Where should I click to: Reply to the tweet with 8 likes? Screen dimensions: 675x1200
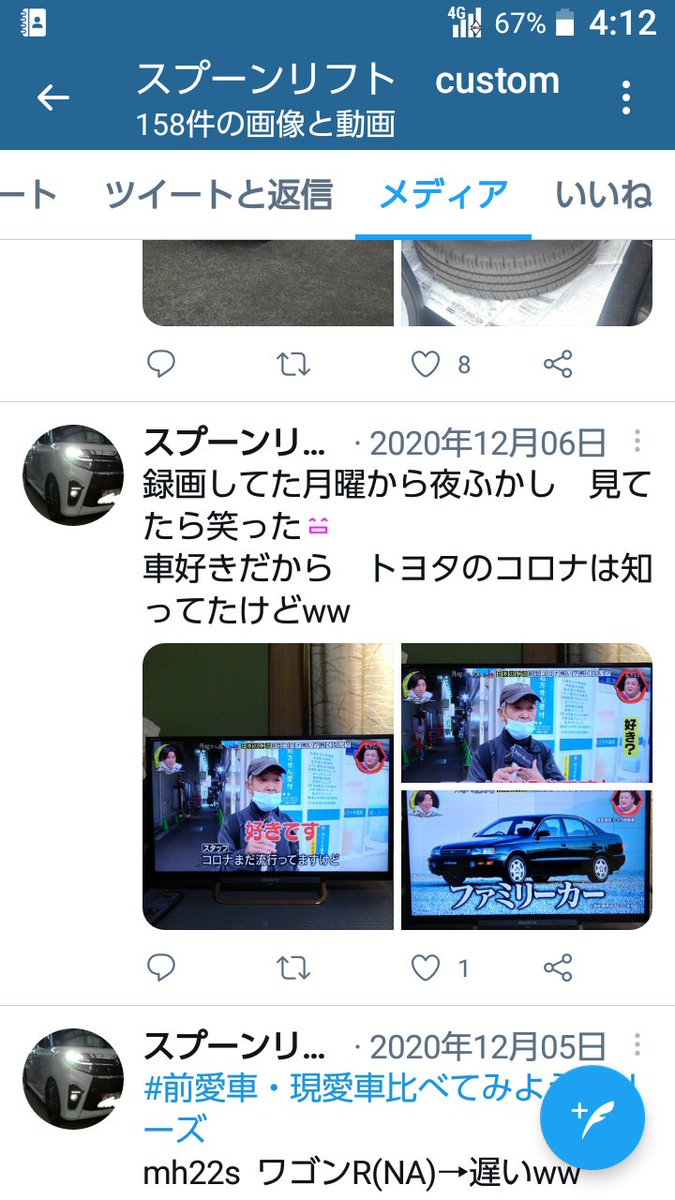pyautogui.click(x=161, y=364)
